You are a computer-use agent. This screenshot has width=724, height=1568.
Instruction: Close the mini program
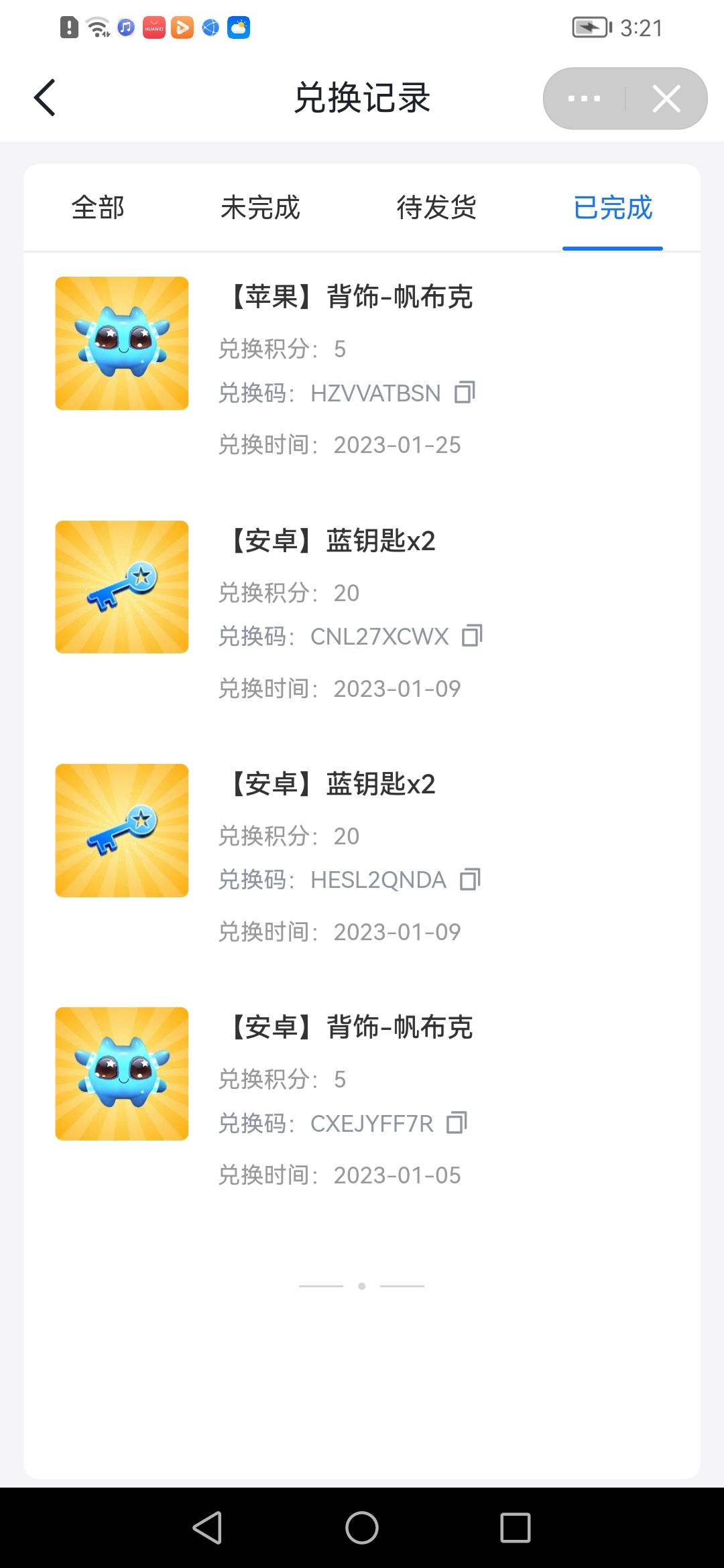click(x=666, y=99)
